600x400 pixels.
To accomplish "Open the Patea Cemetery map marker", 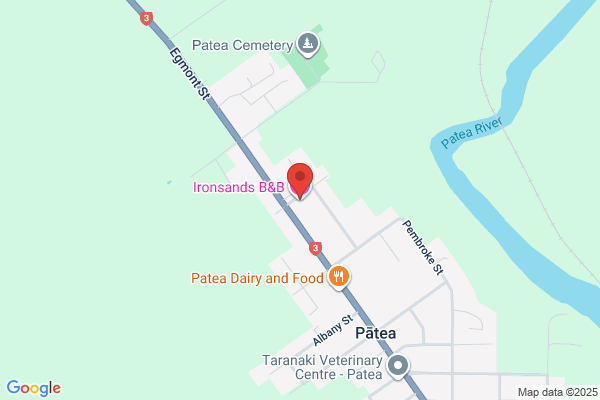I will pos(308,44).
